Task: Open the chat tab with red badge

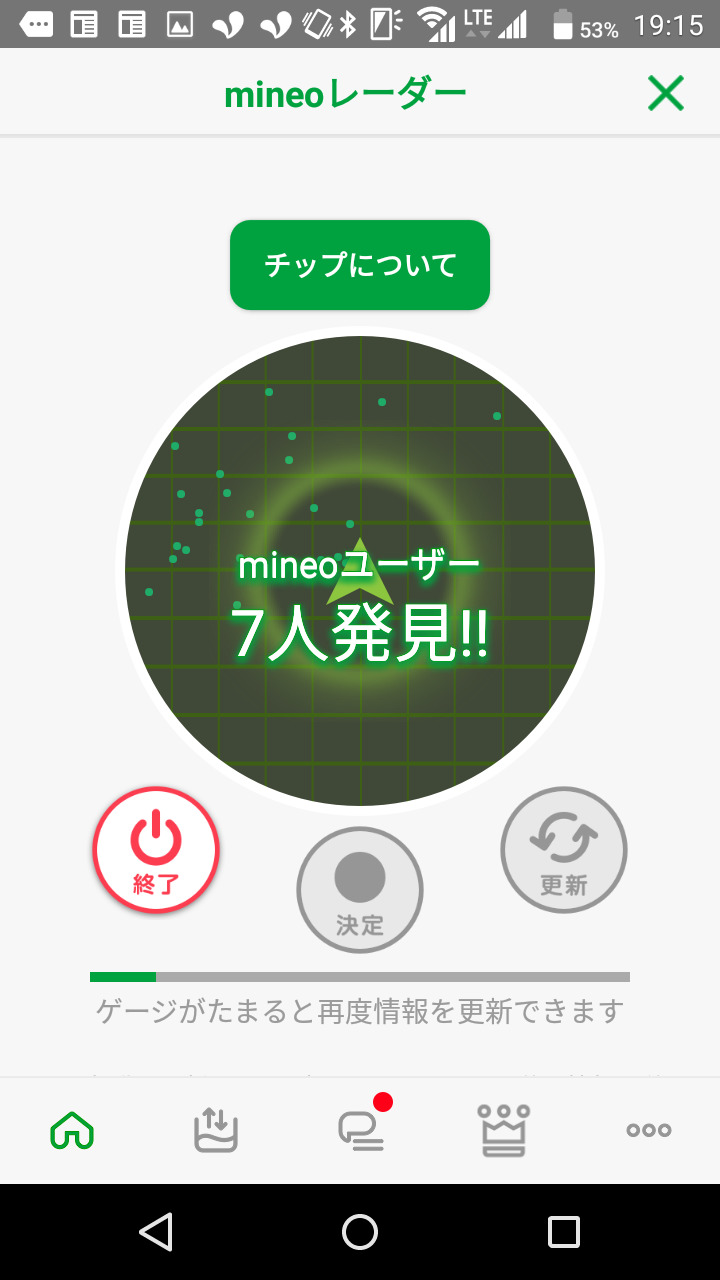Action: pos(361,1130)
